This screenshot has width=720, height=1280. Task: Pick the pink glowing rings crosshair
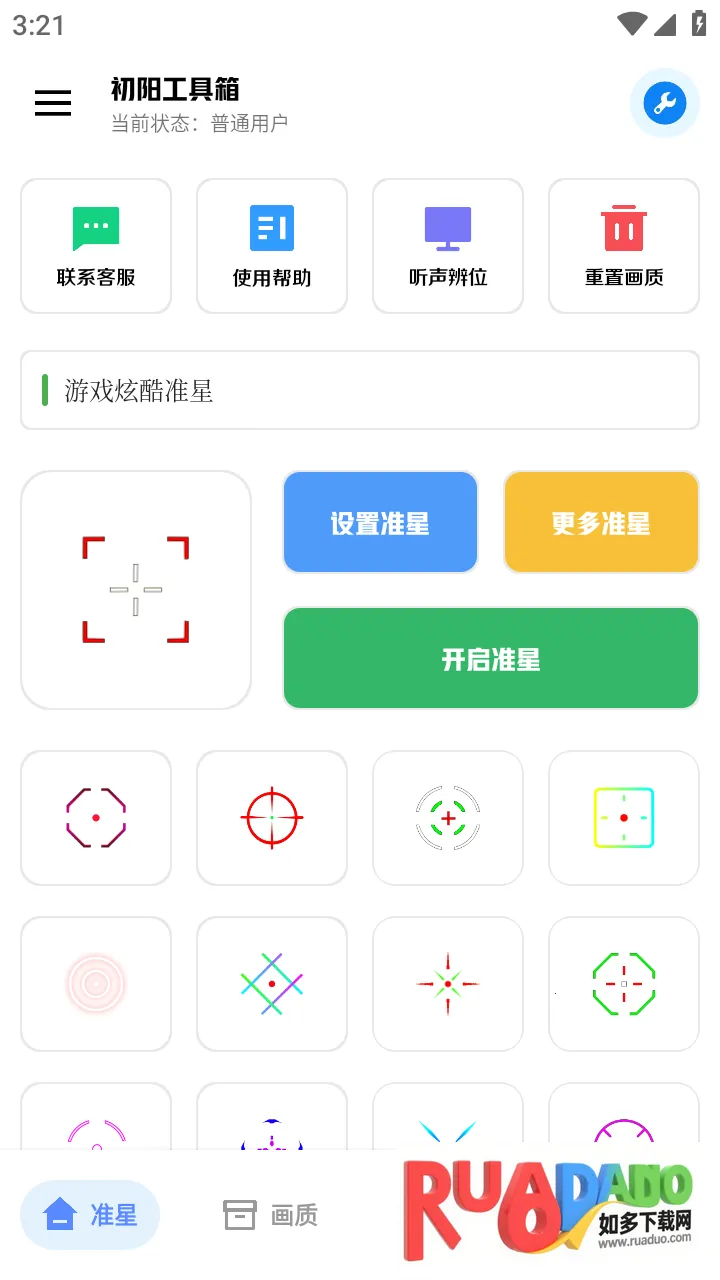[95, 983]
